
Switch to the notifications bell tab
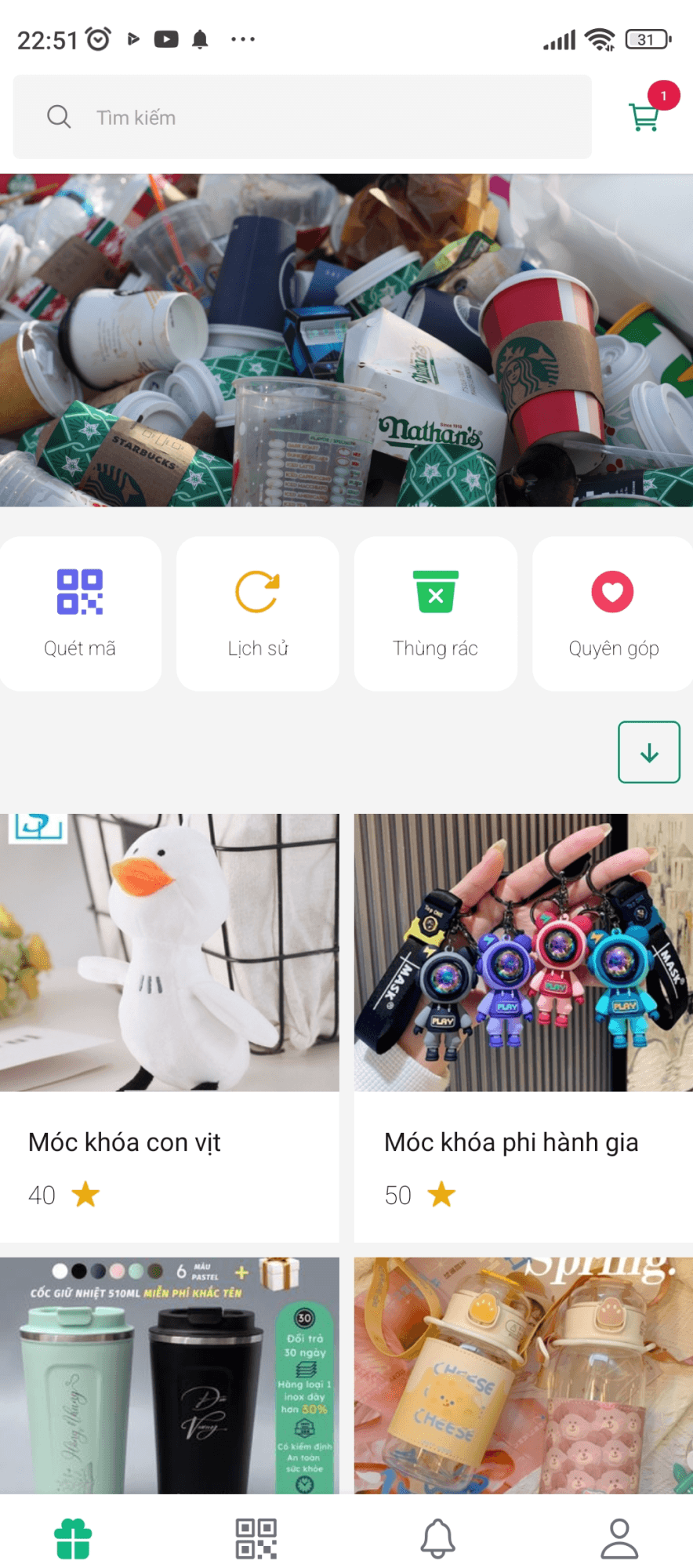click(x=438, y=1538)
